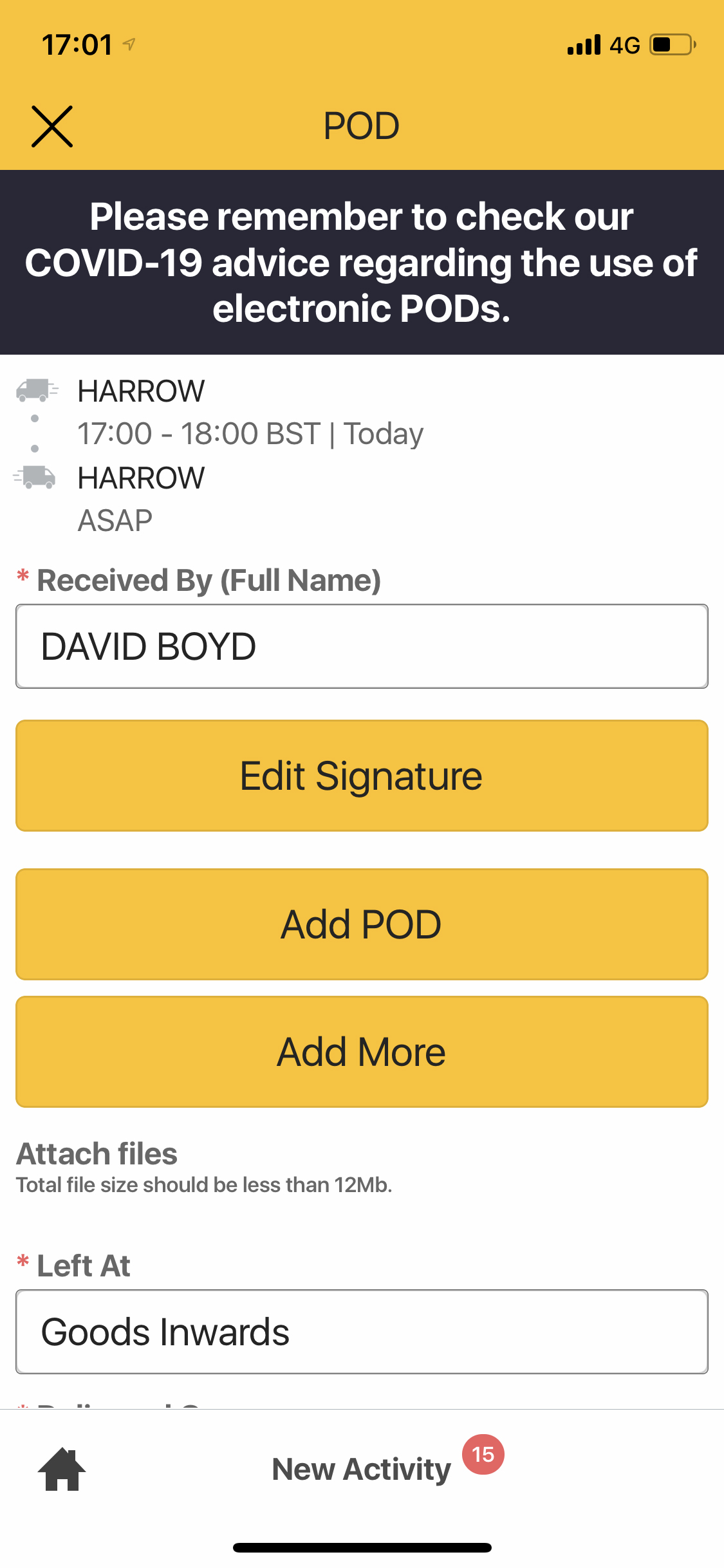This screenshot has width=724, height=1568.
Task: Tap Edit Signature
Action: click(362, 775)
